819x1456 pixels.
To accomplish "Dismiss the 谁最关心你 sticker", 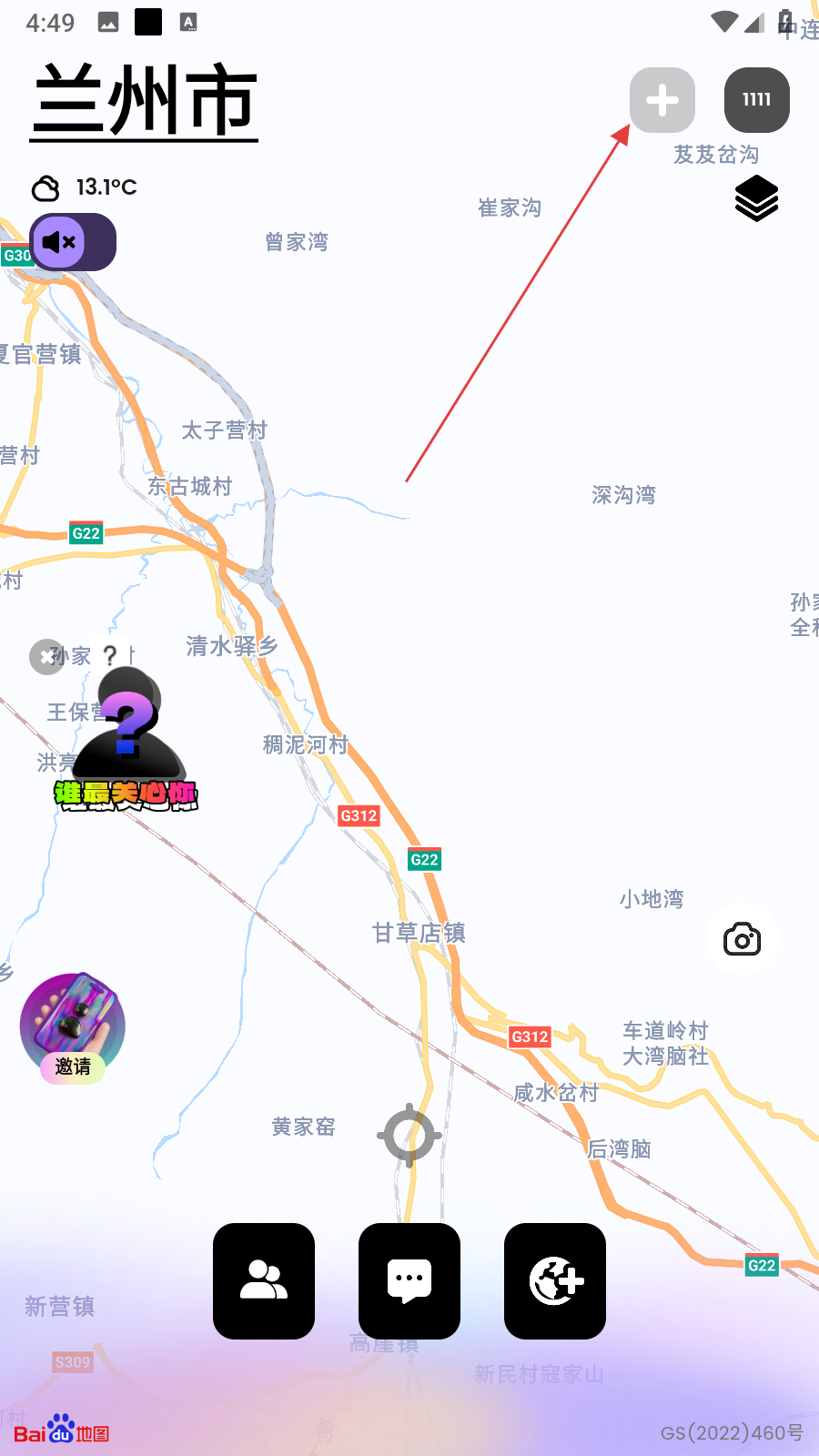I will click(x=46, y=656).
